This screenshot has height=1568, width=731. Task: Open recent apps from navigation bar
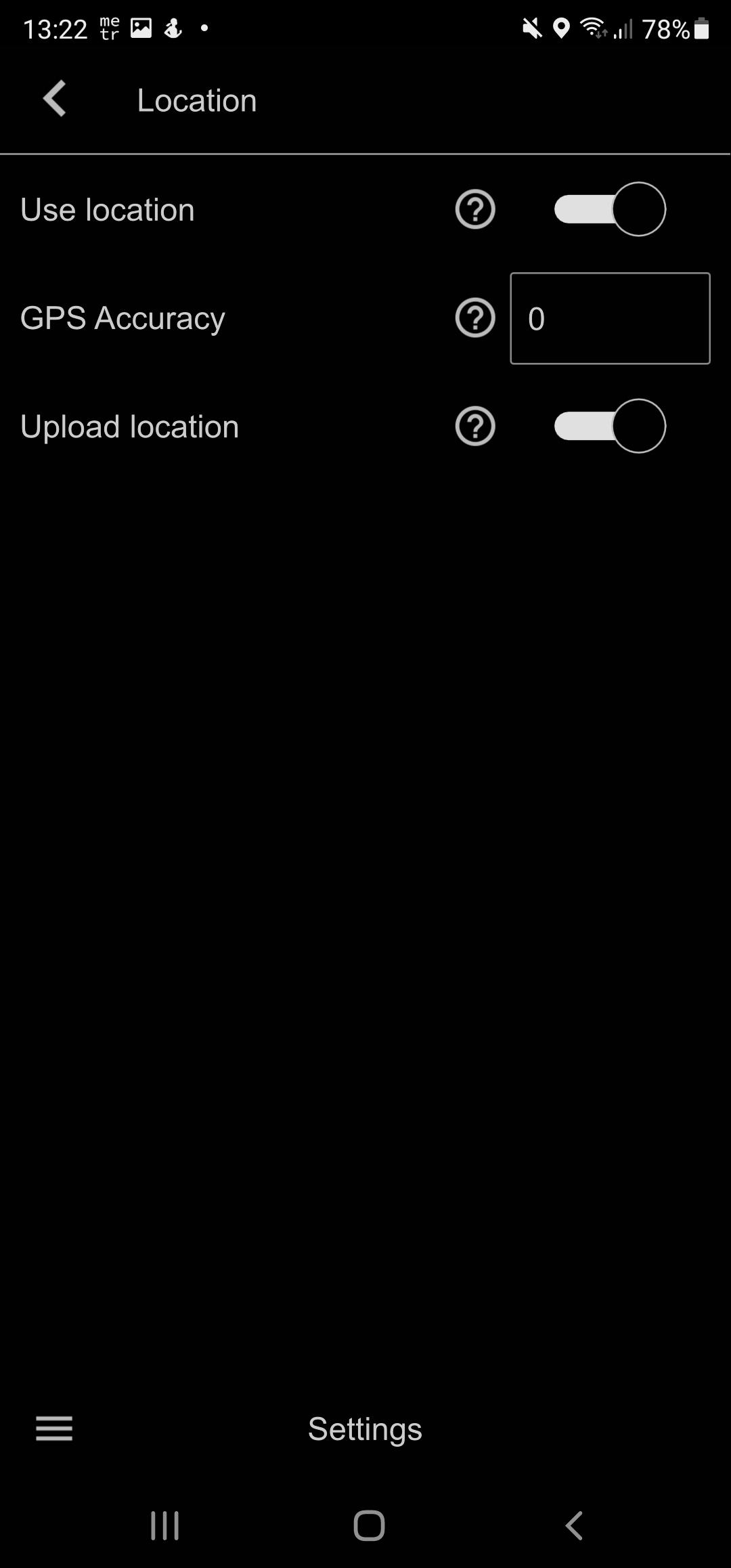(x=164, y=1525)
